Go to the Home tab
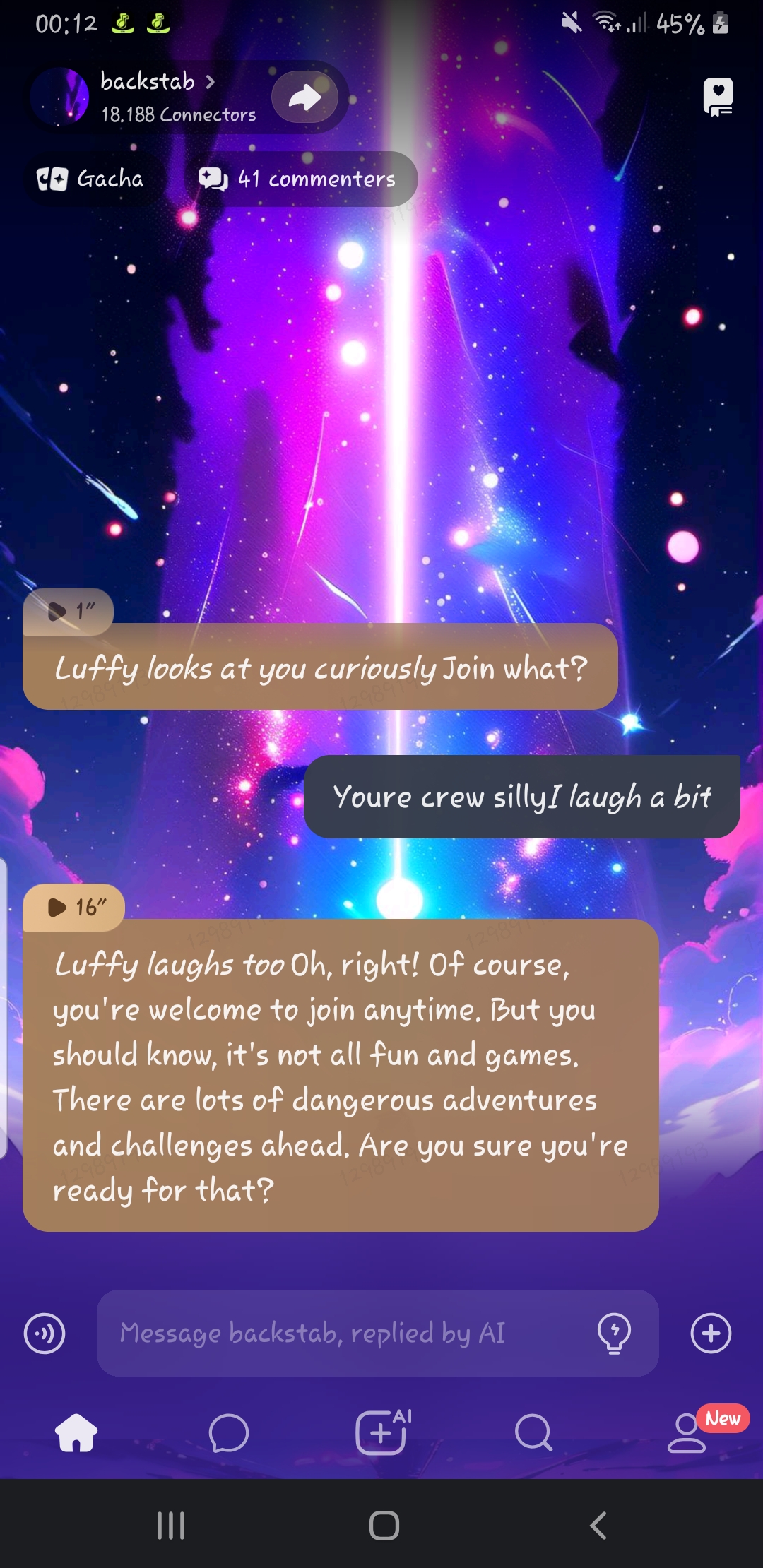 [x=76, y=1433]
